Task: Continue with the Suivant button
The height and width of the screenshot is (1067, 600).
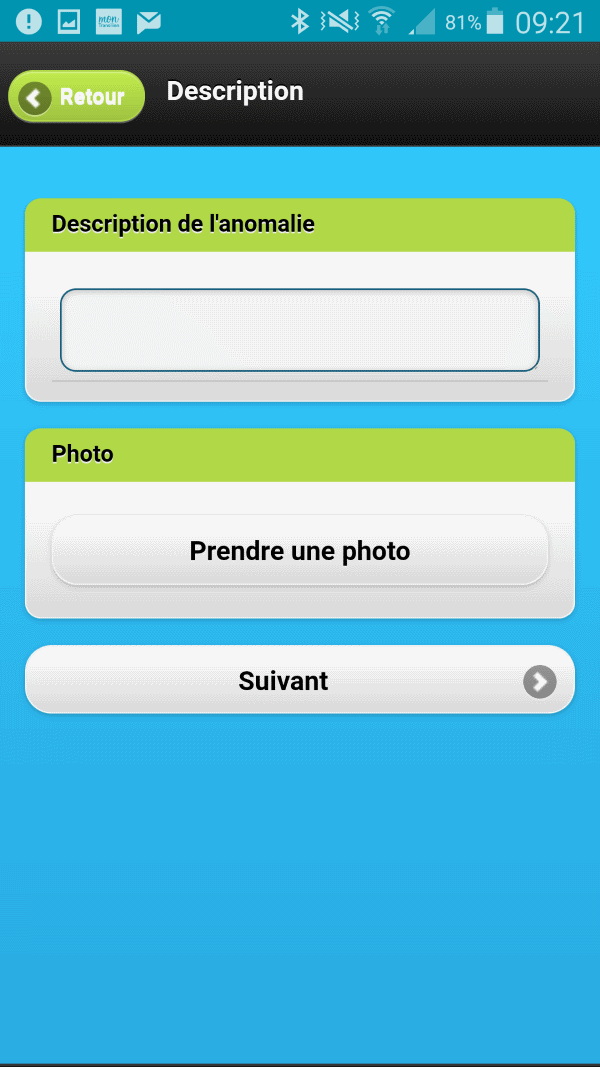Action: coord(300,680)
